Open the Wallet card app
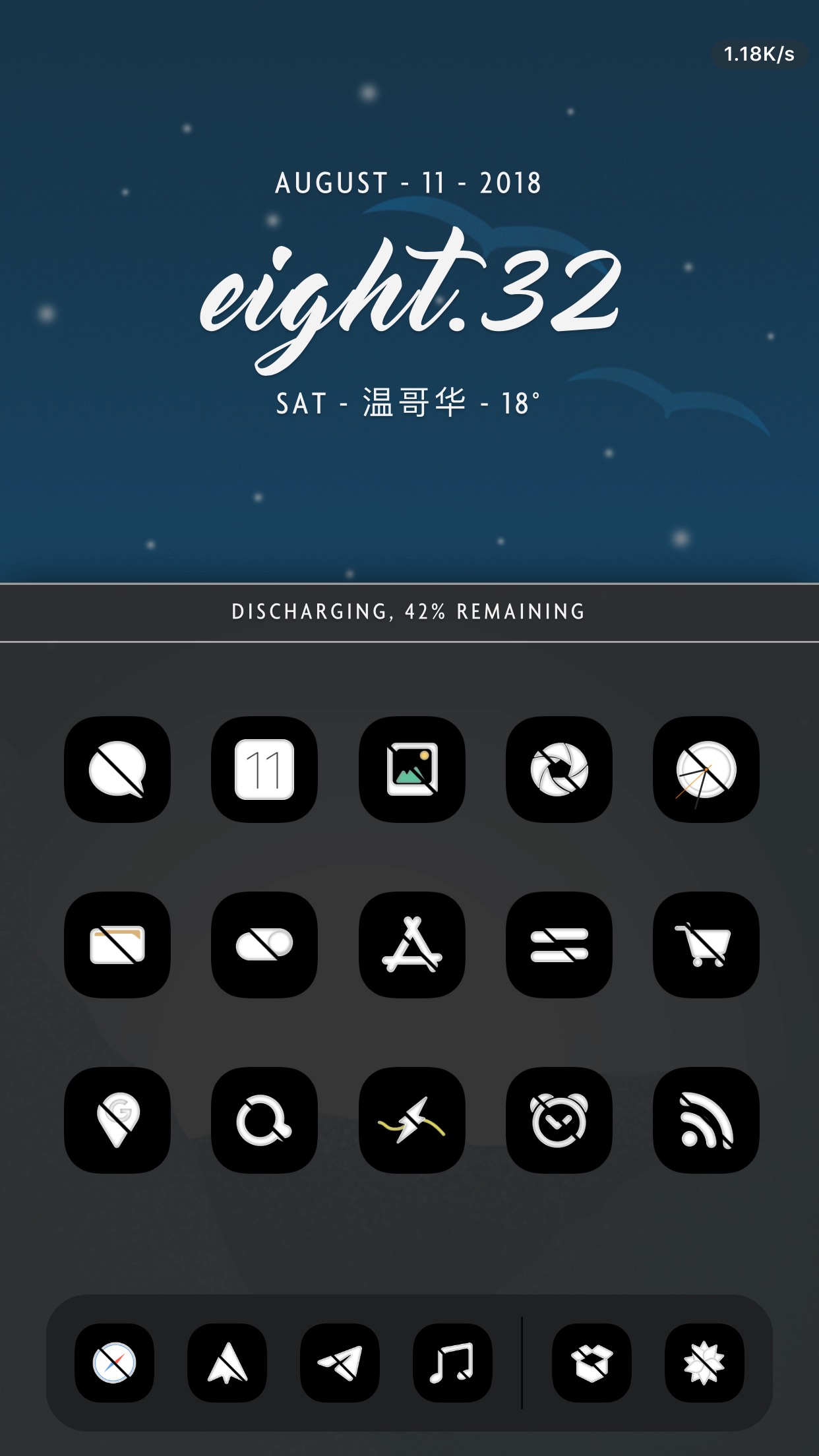The image size is (819, 1456). 117,944
